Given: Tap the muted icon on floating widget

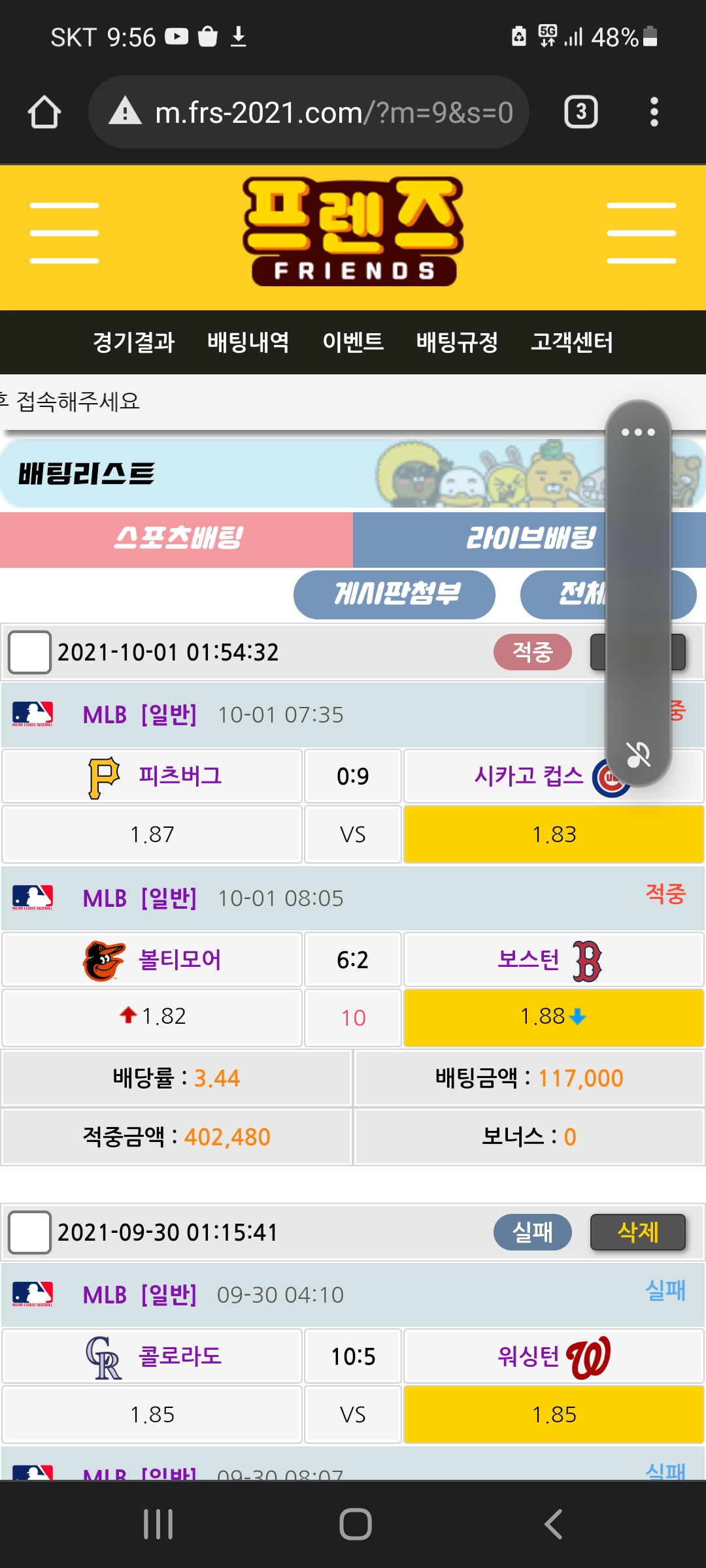Looking at the screenshot, I should (x=638, y=755).
